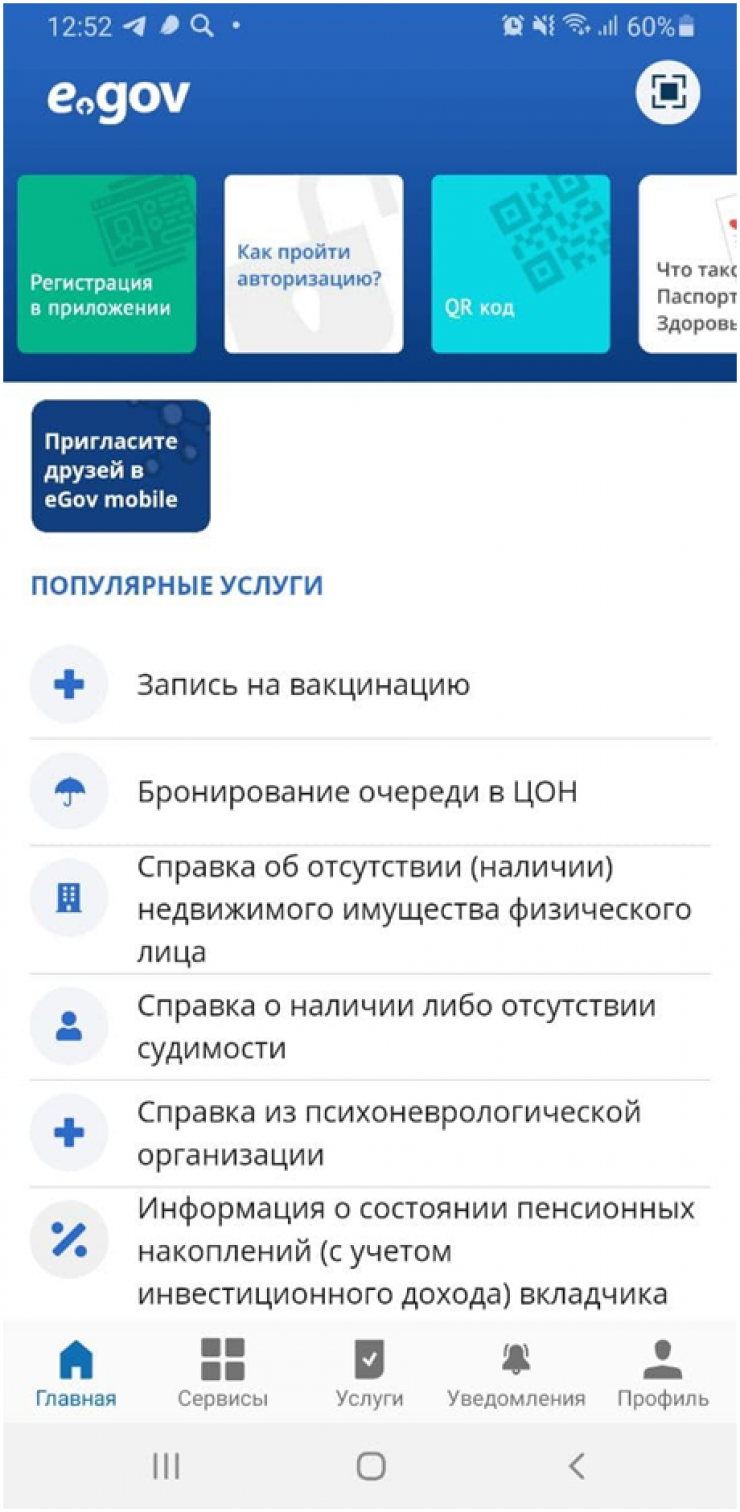Open the 'Регистрация в приложении' card
This screenshot has height=1512, width=740.
pyautogui.click(x=107, y=264)
